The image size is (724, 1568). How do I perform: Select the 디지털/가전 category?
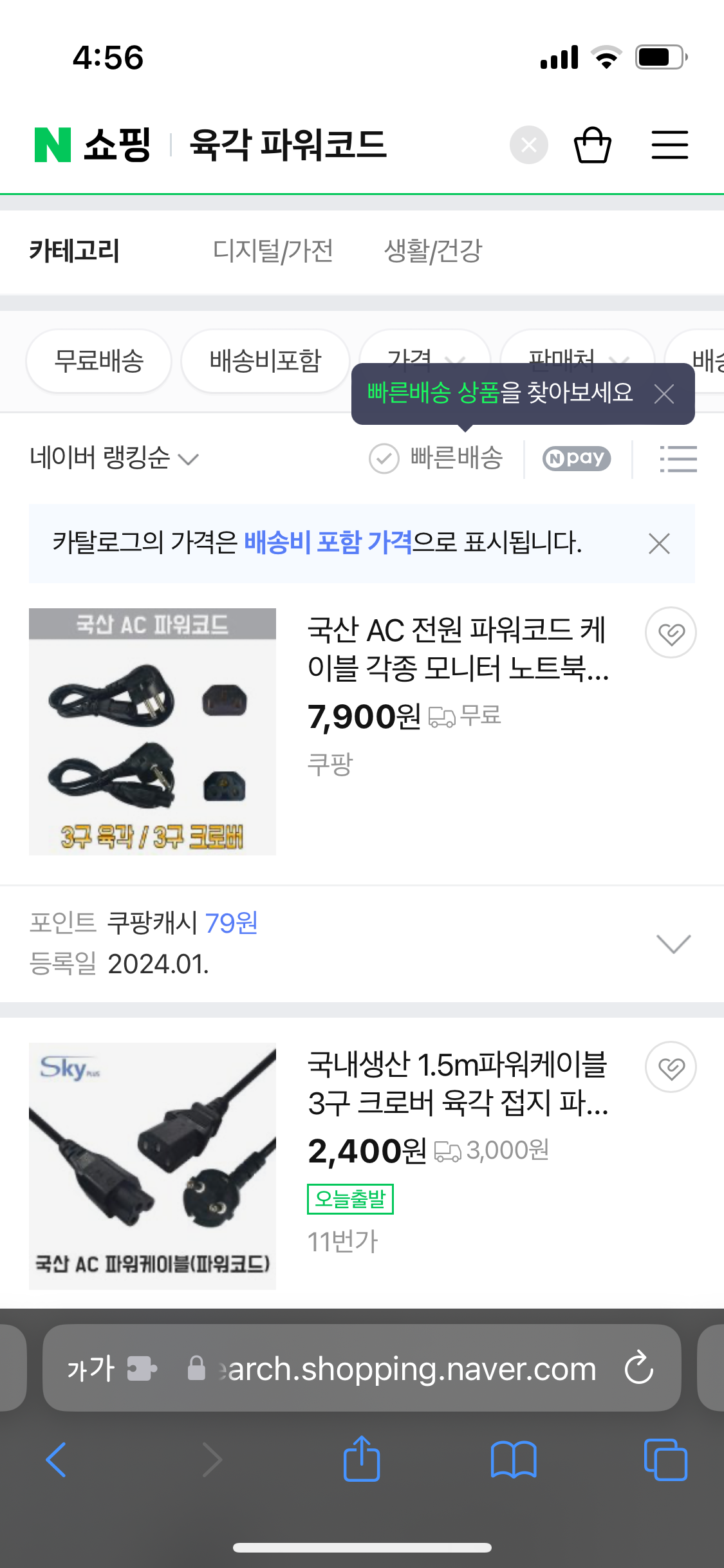point(273,251)
